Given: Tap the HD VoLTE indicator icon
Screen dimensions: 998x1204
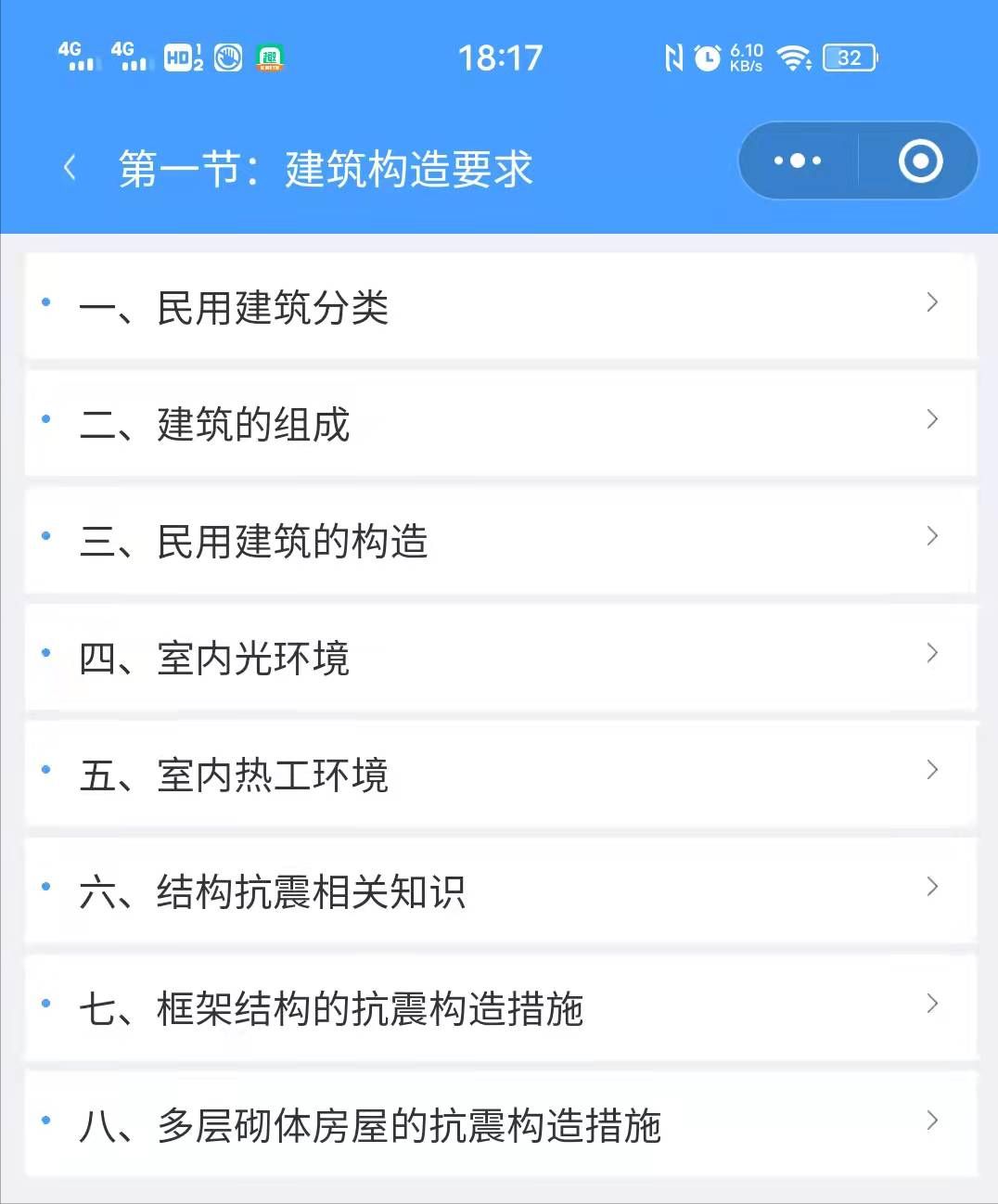Looking at the screenshot, I should coord(183,58).
